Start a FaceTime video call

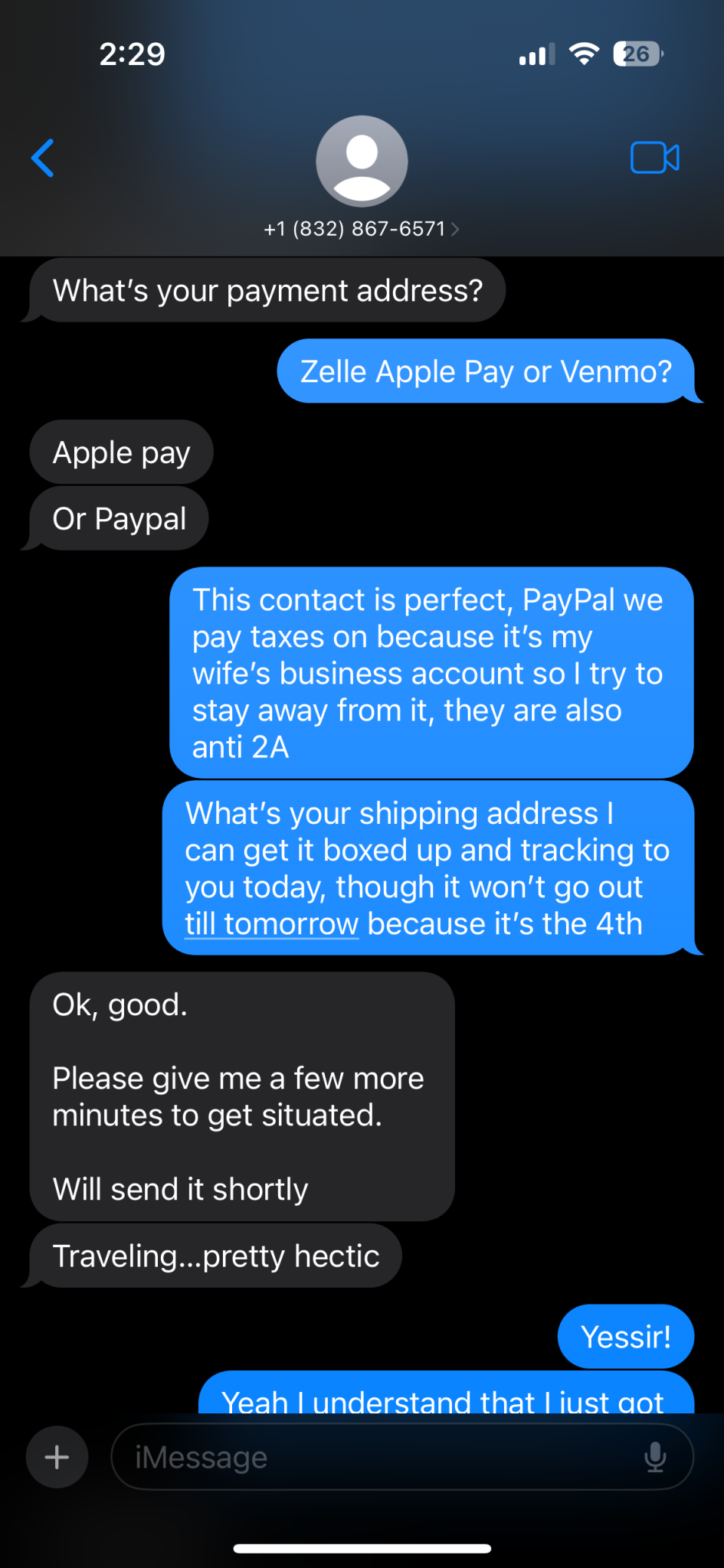[x=654, y=158]
